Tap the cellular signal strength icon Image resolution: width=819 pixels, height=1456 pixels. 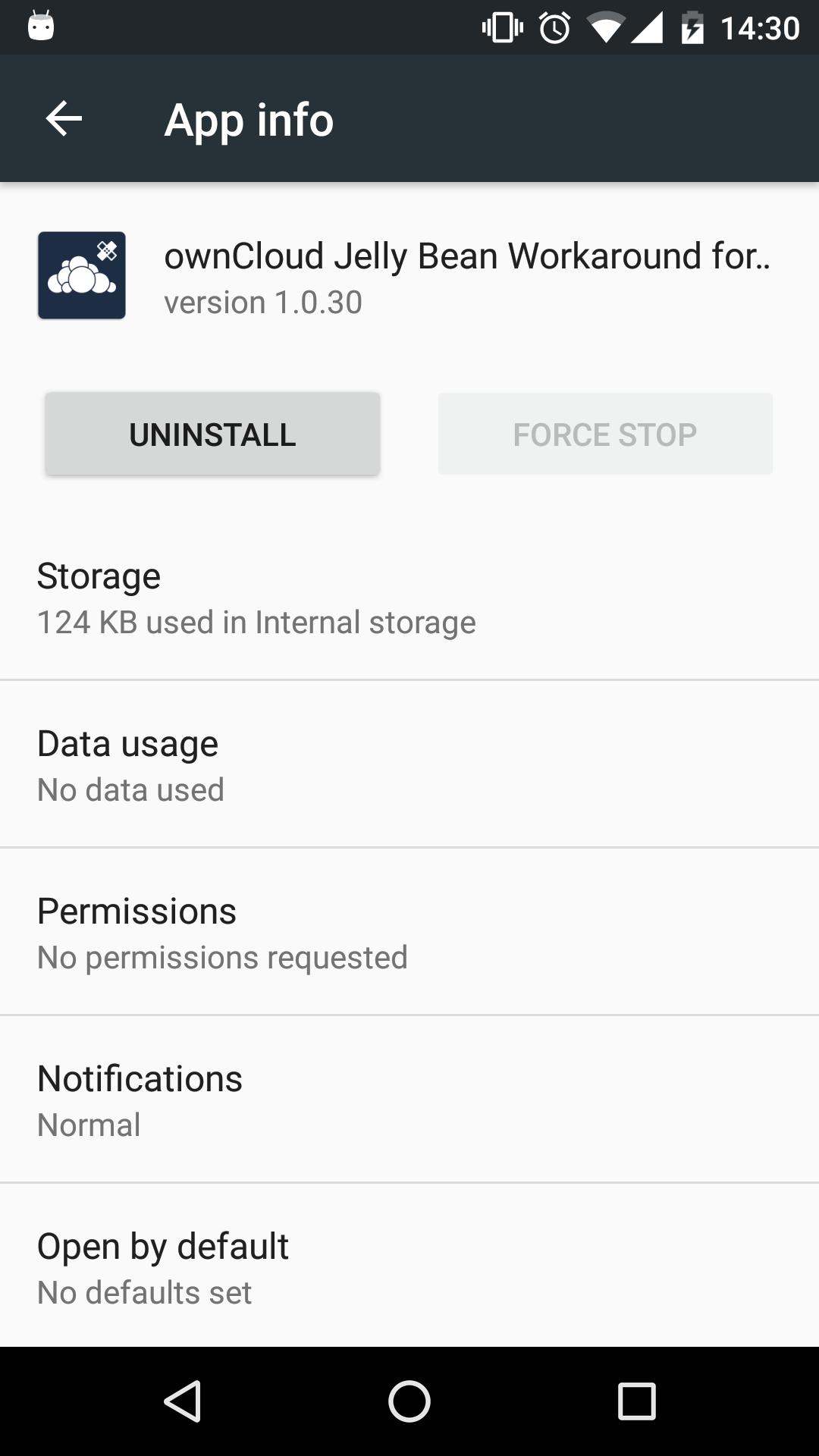point(645,27)
